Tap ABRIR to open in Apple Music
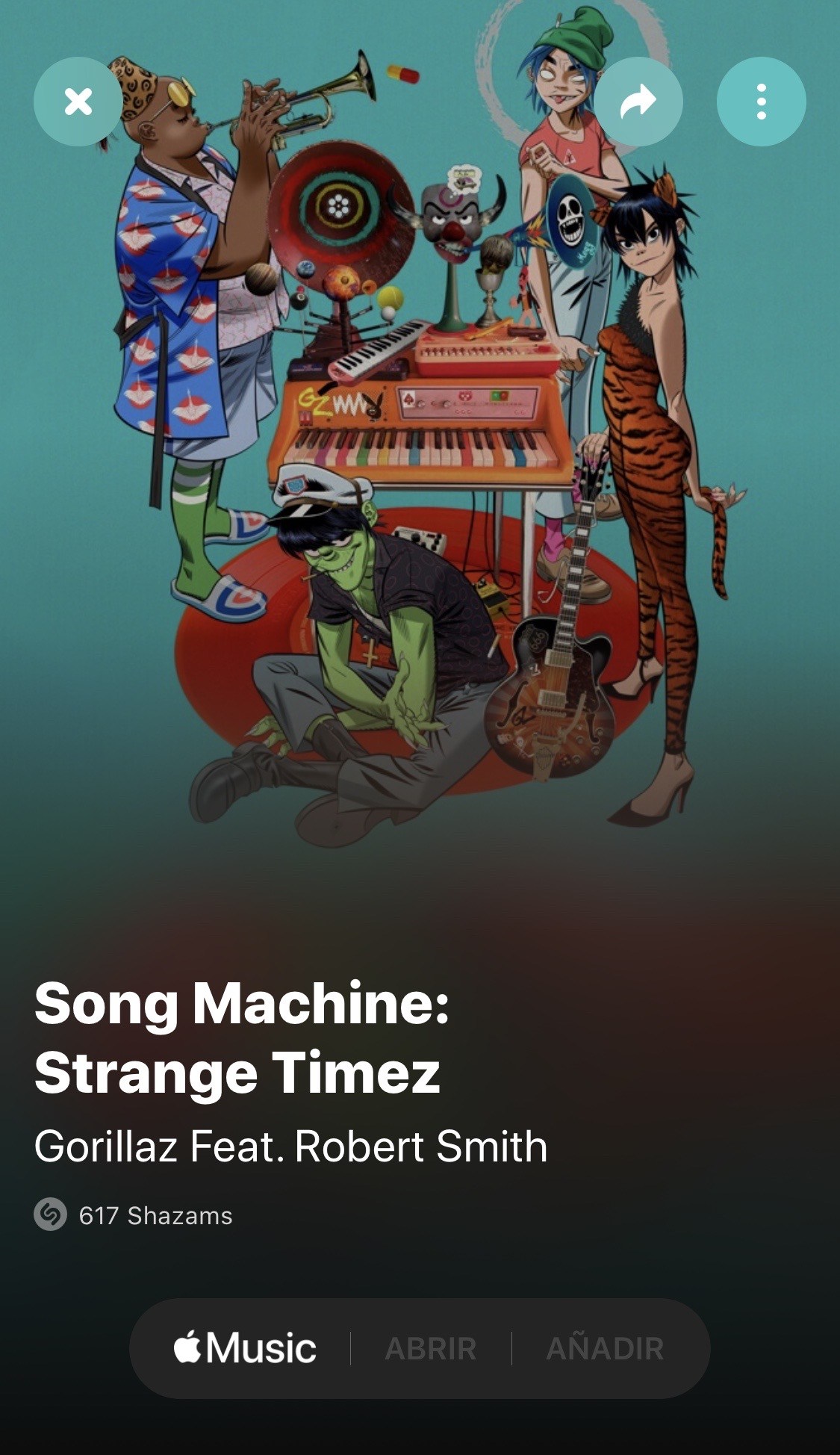 pyautogui.click(x=431, y=1348)
